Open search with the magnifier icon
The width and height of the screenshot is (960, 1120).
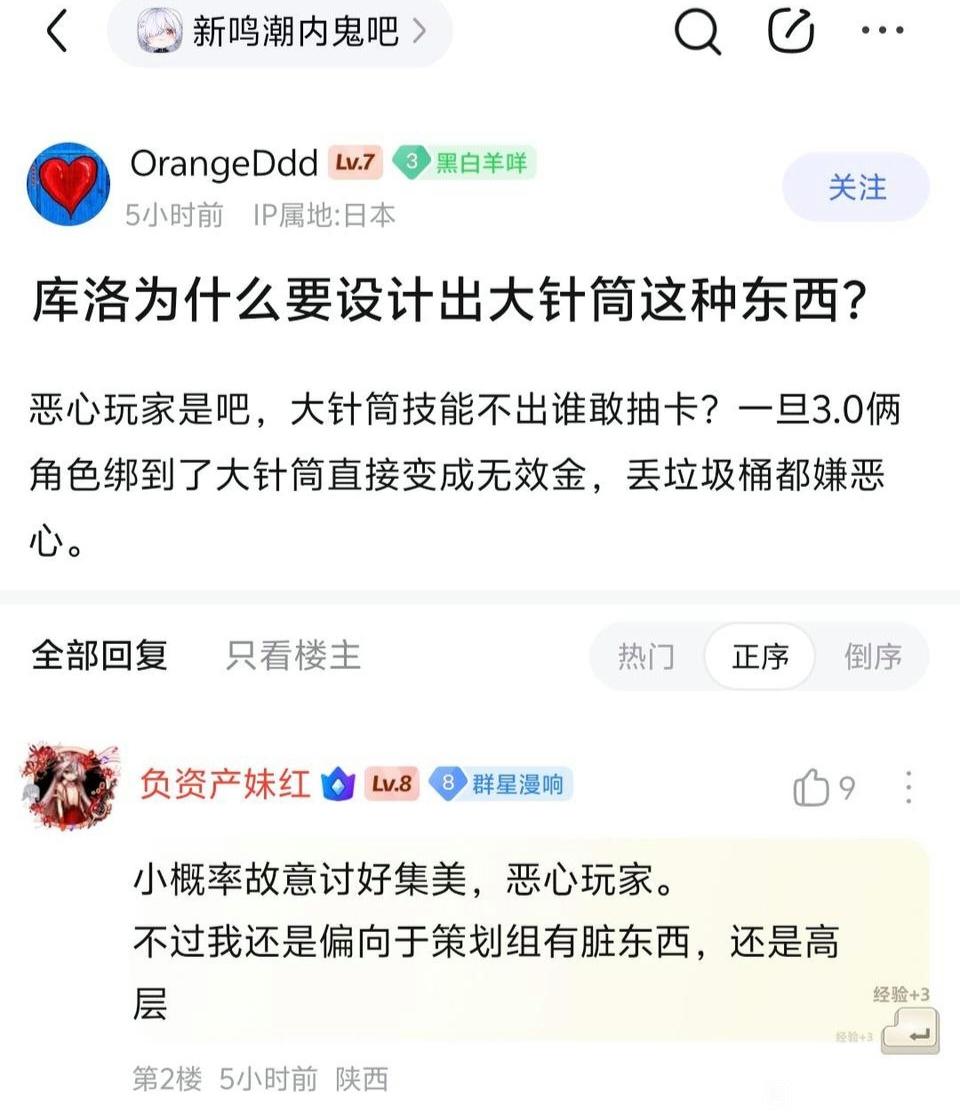(x=697, y=32)
